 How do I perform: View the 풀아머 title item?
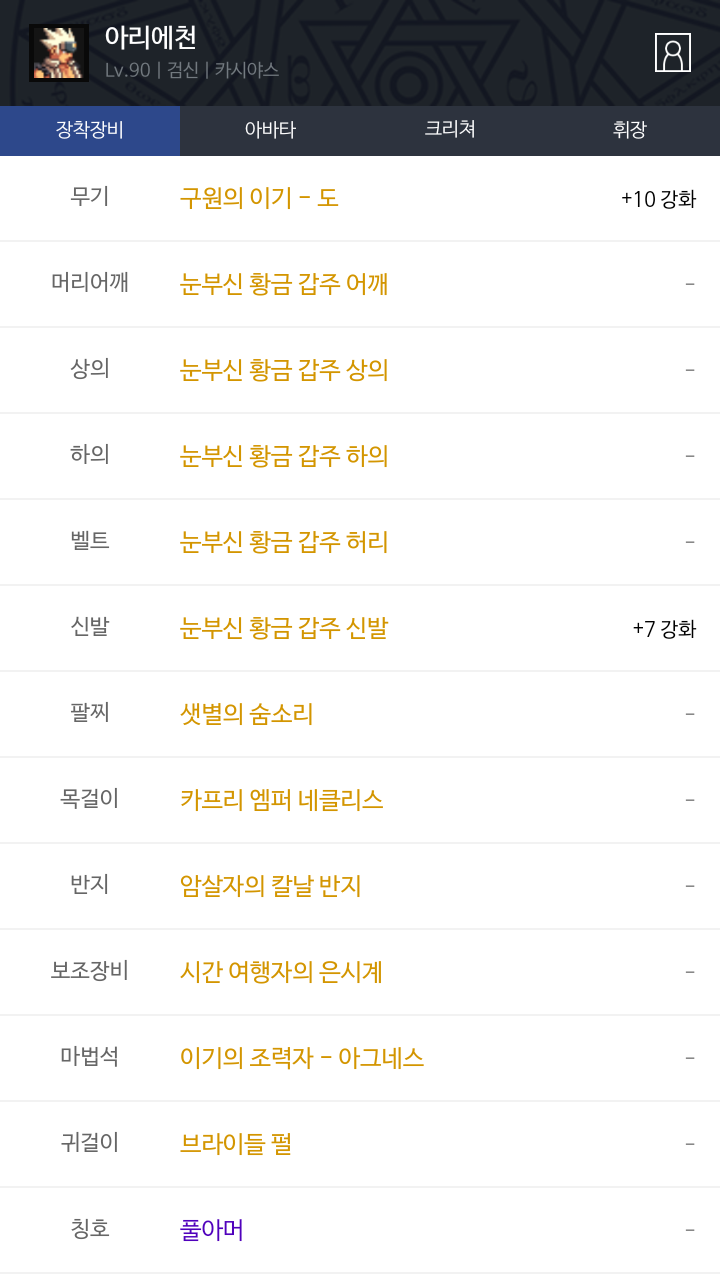(x=212, y=1230)
